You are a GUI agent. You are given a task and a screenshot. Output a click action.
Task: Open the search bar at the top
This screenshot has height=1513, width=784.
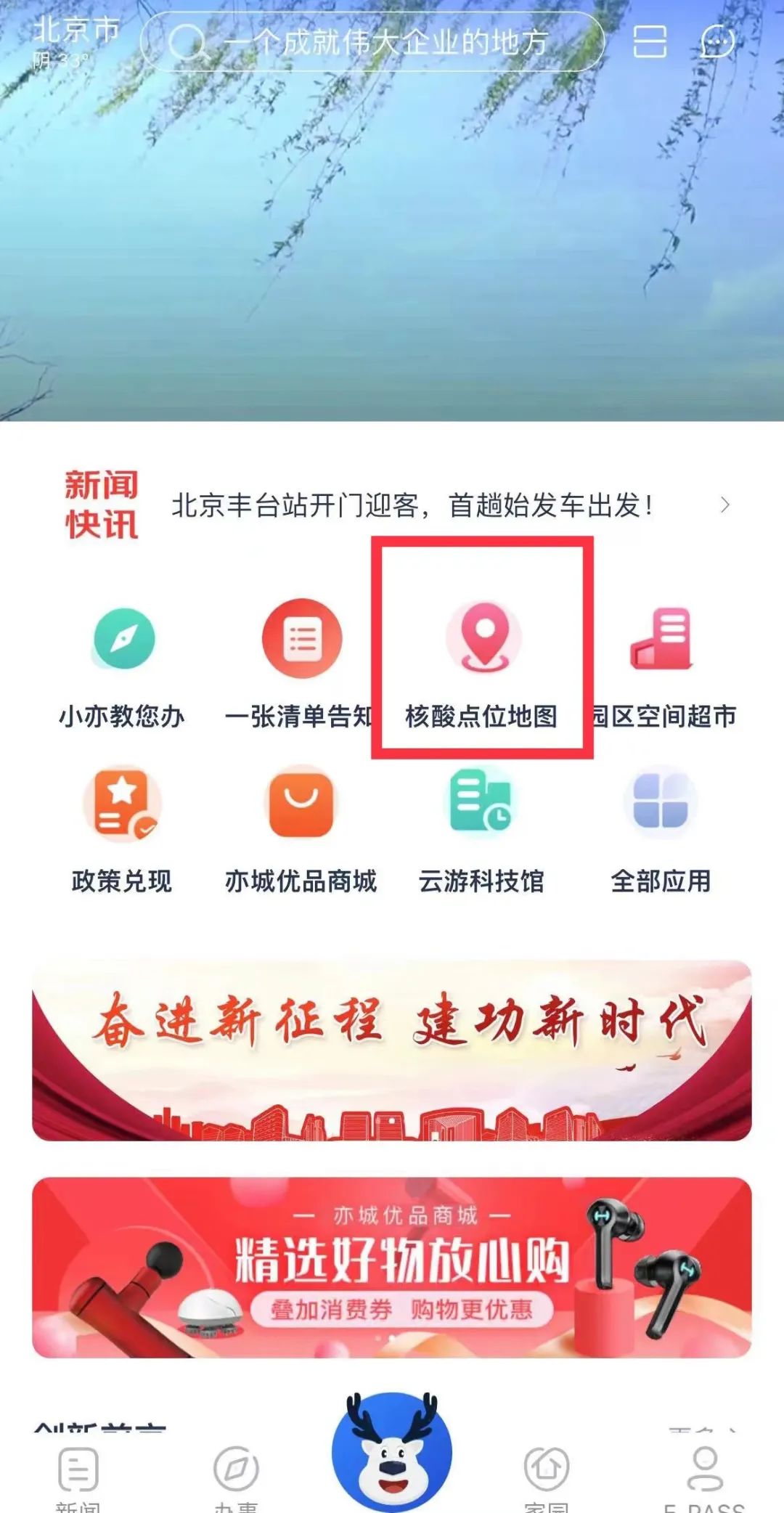[x=372, y=42]
